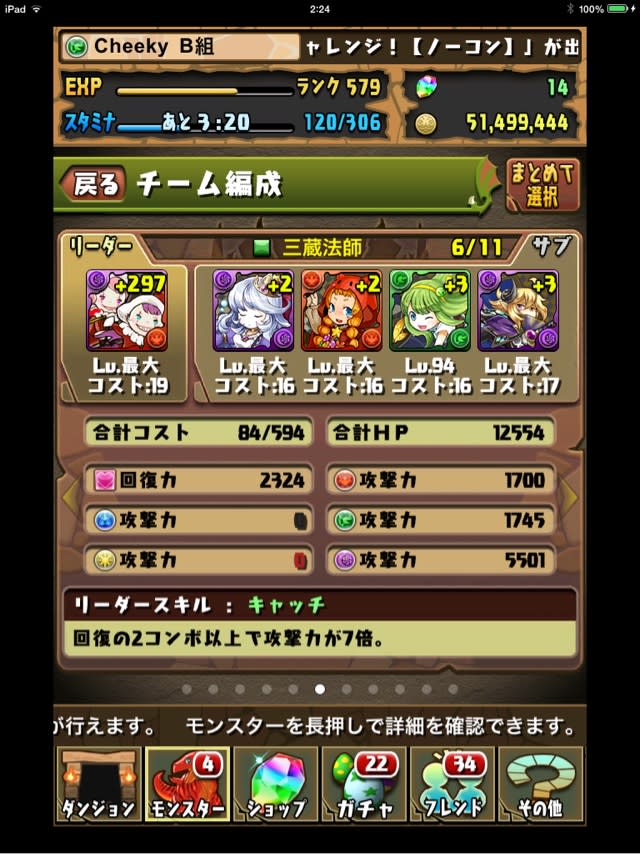Open the その他 others tab
The image size is (640, 854).
[541, 785]
